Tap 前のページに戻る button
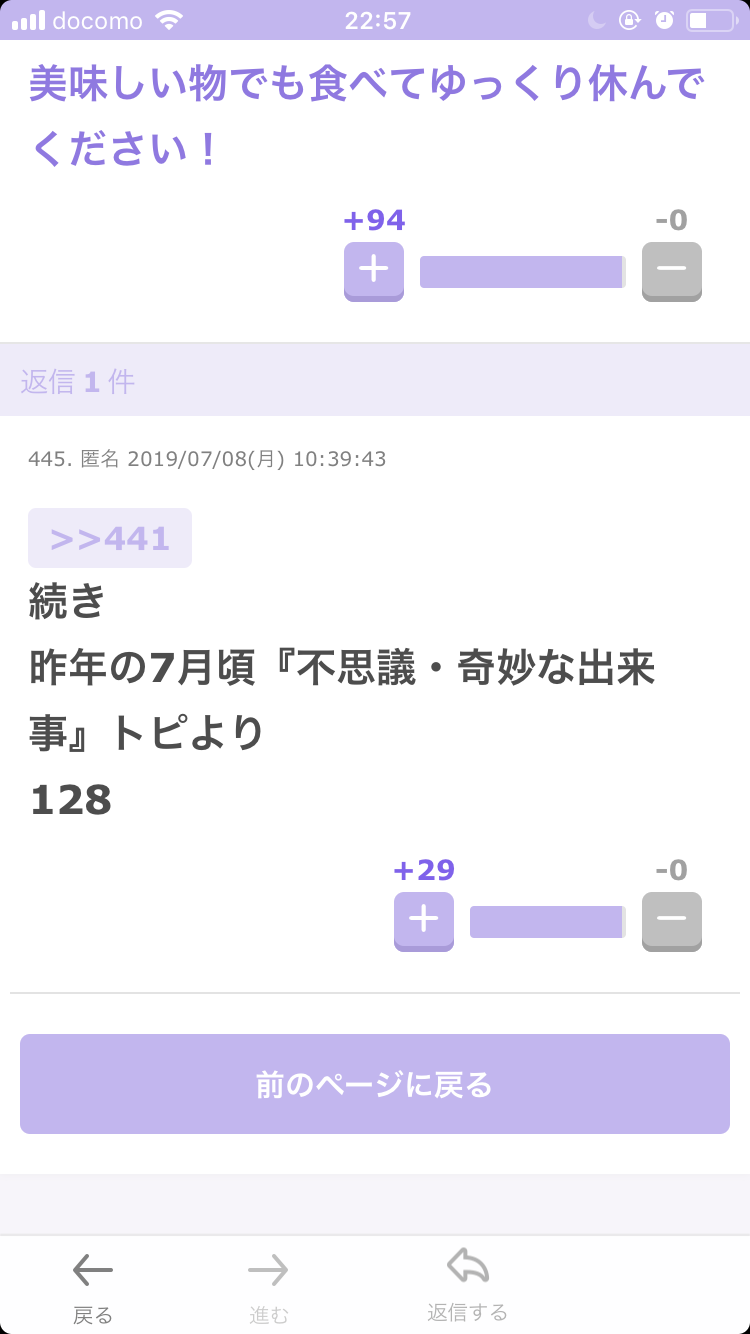The image size is (750, 1334). point(375,1084)
